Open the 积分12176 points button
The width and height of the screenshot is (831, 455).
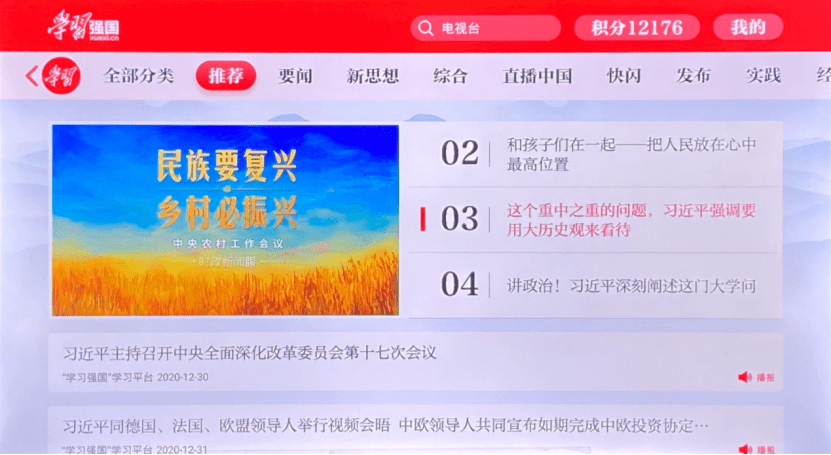637,28
